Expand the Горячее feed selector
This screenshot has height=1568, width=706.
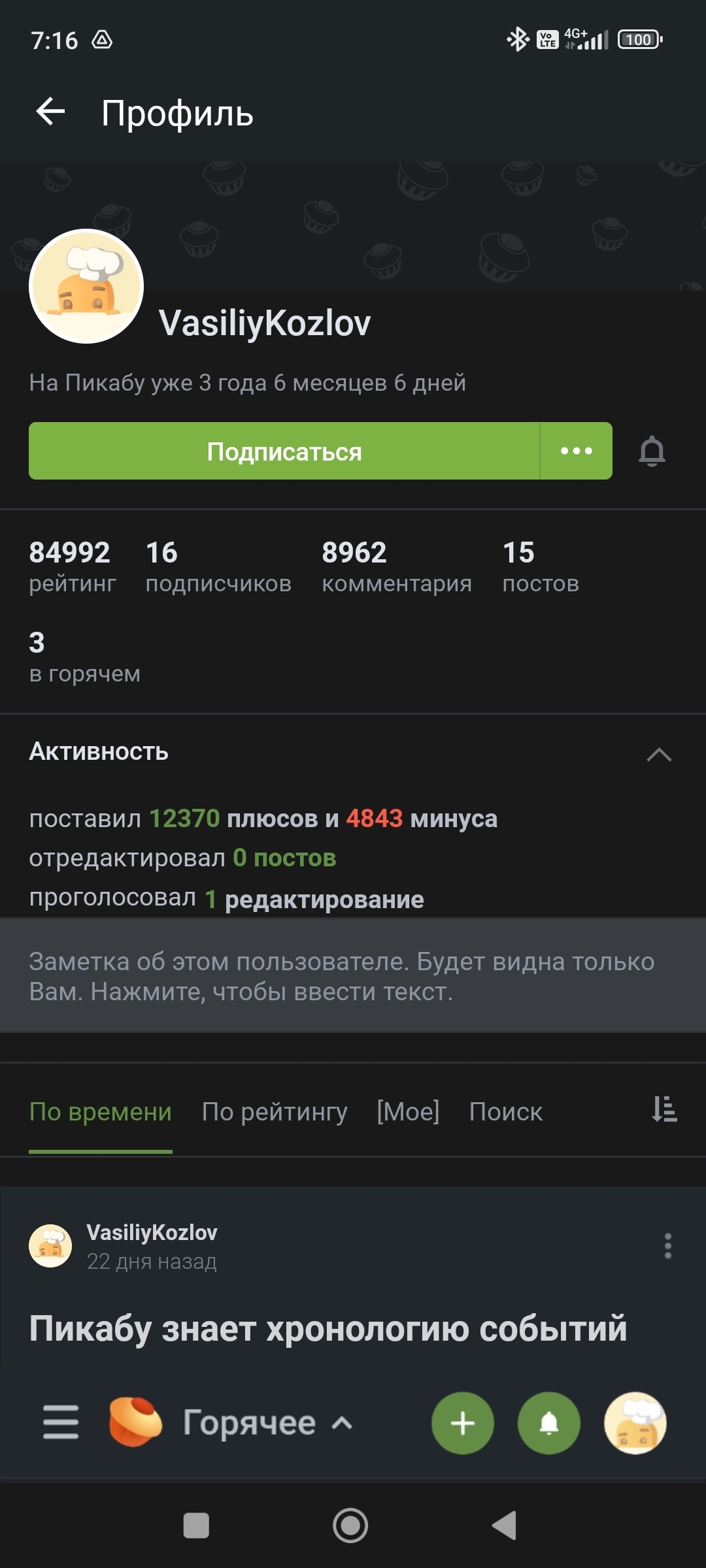tap(268, 1422)
